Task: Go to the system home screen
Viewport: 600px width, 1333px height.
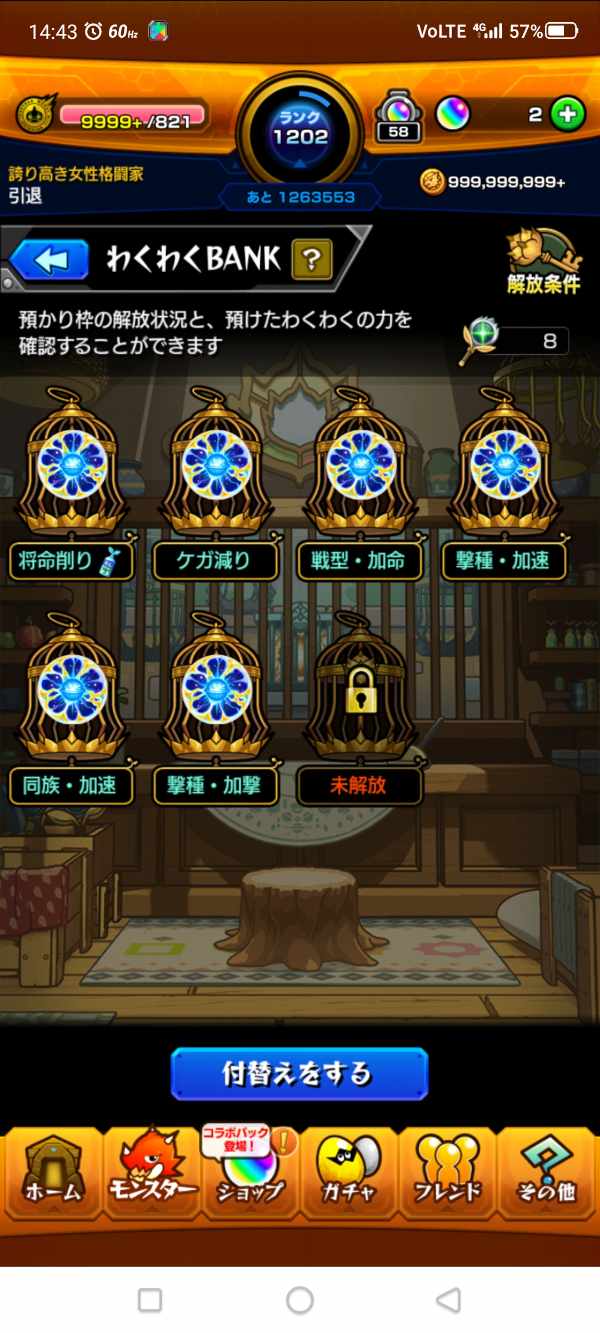Action: [x=300, y=1300]
